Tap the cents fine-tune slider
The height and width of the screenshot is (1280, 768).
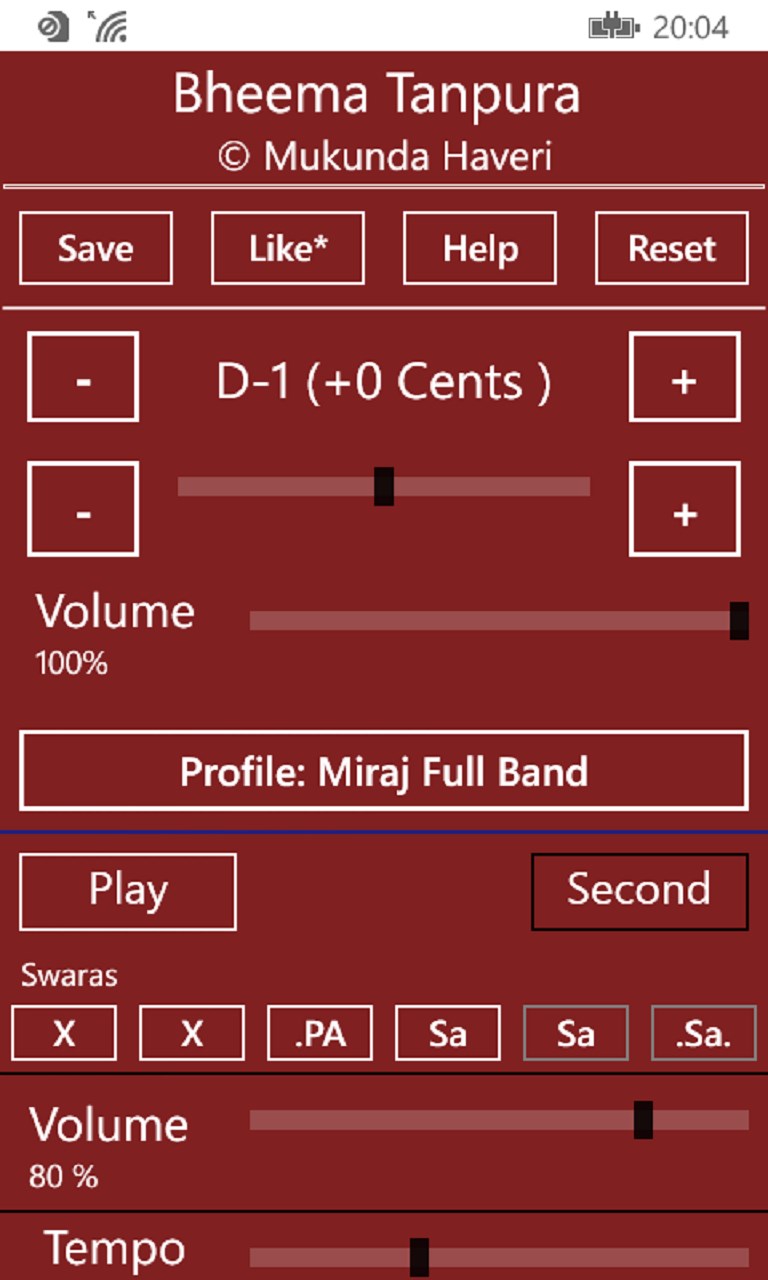pyautogui.click(x=384, y=486)
